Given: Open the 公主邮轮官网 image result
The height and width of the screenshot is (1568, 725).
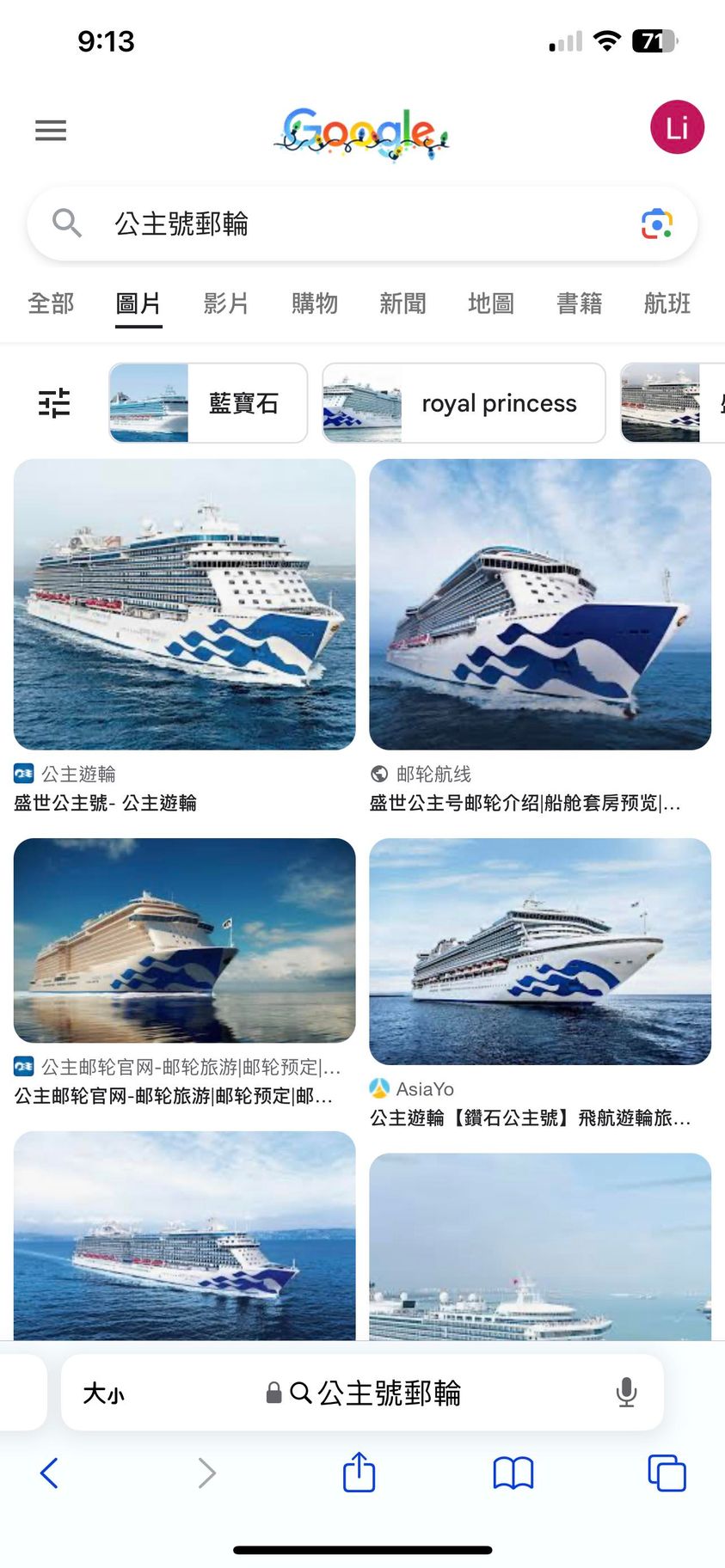Looking at the screenshot, I should tap(184, 940).
